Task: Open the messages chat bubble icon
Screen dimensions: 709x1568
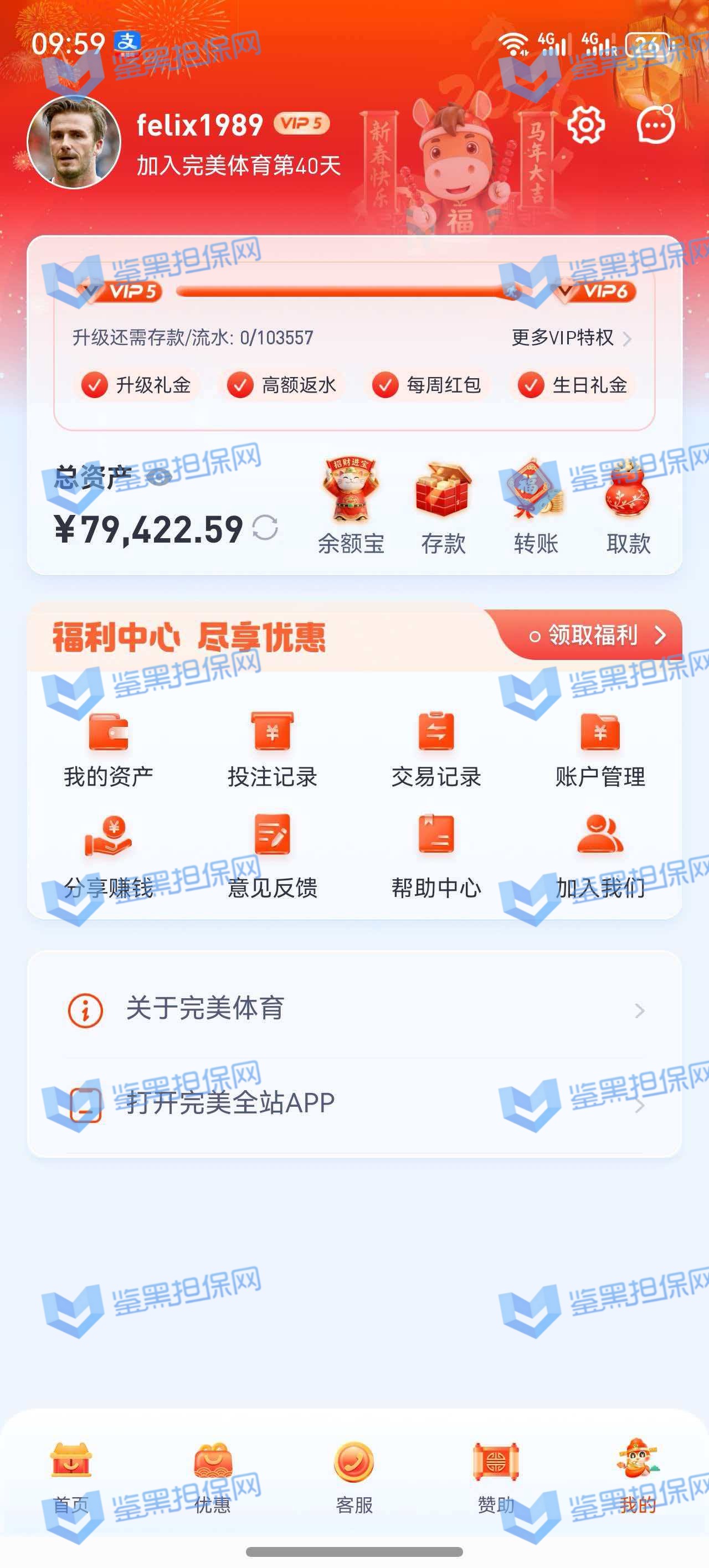Action: (655, 125)
